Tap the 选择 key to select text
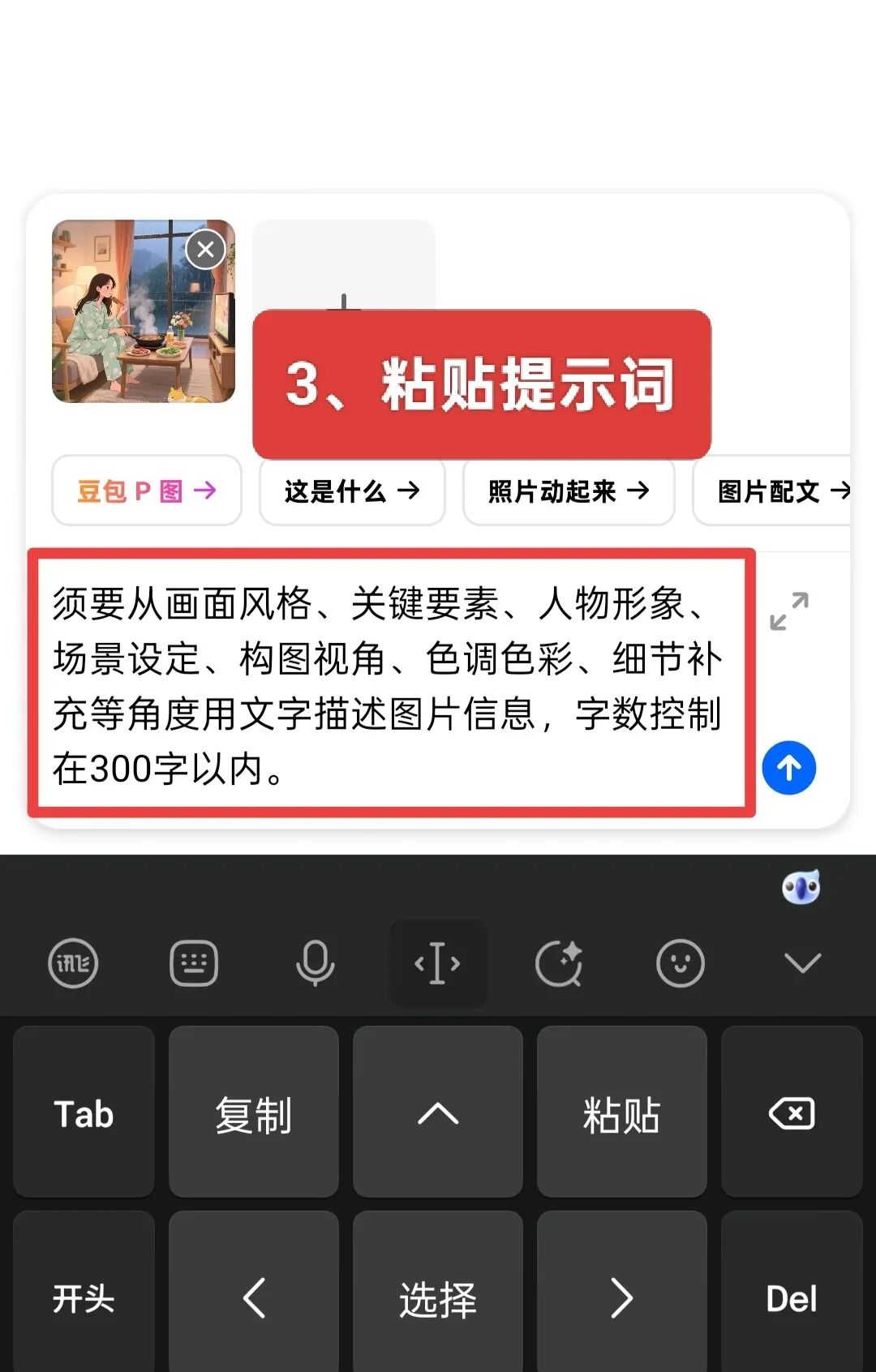 point(438,1299)
